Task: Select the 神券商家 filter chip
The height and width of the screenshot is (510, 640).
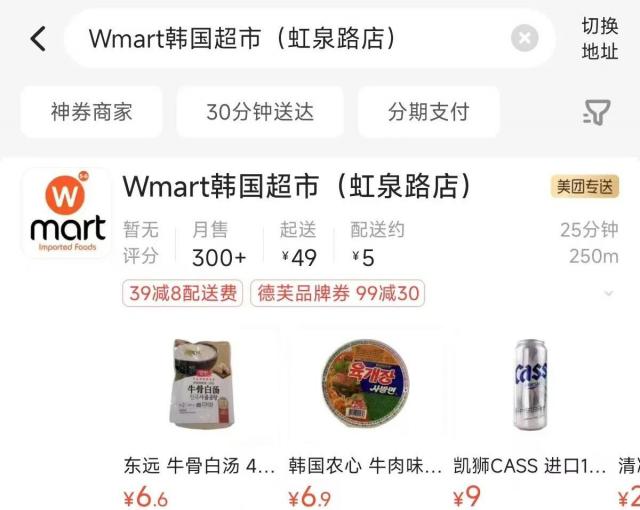Action: tap(92, 112)
